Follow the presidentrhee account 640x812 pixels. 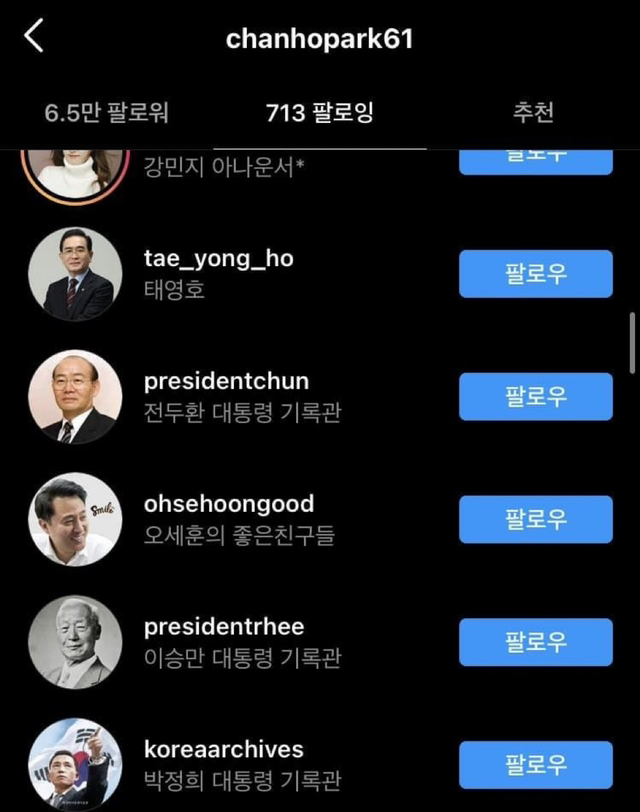[x=535, y=642]
